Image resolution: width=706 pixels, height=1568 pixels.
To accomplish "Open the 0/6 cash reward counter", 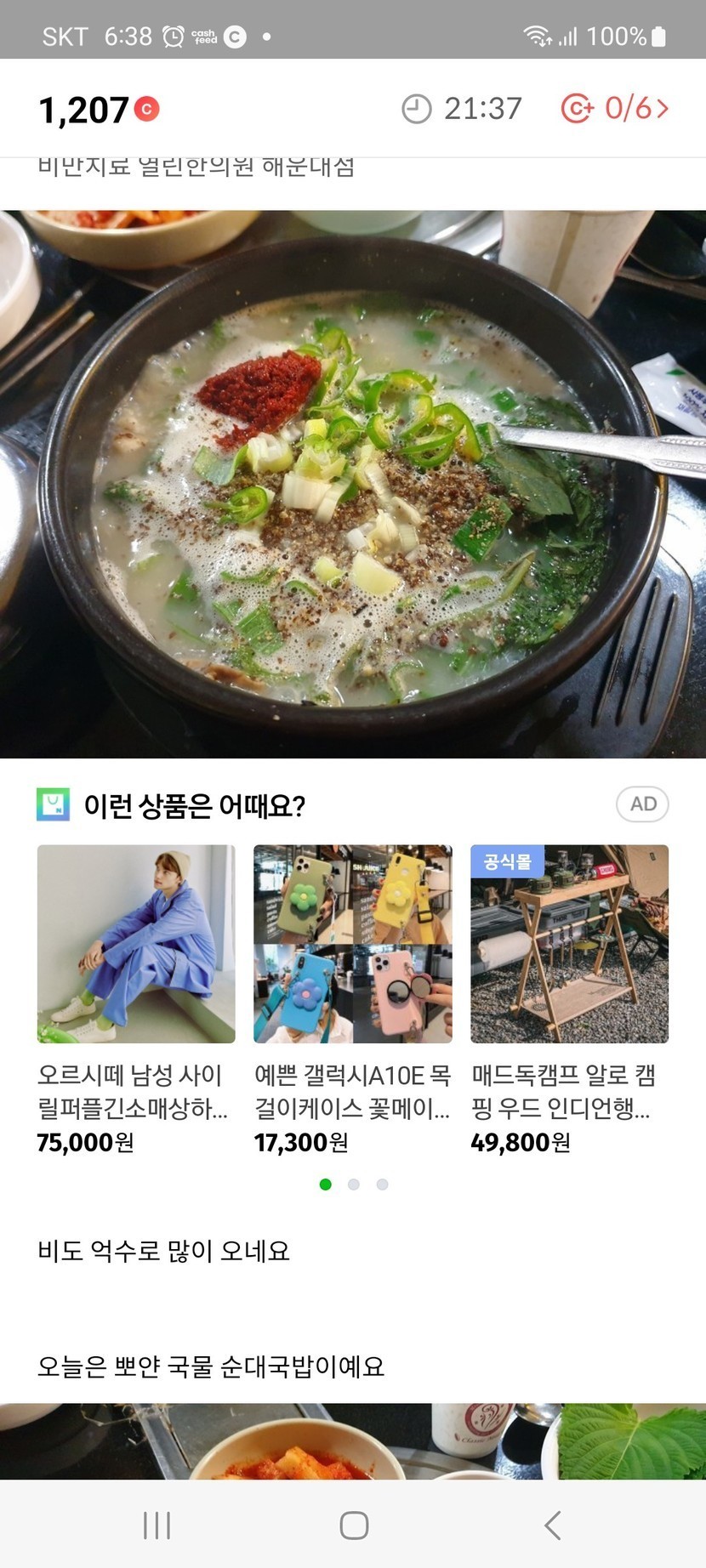I will (x=615, y=109).
